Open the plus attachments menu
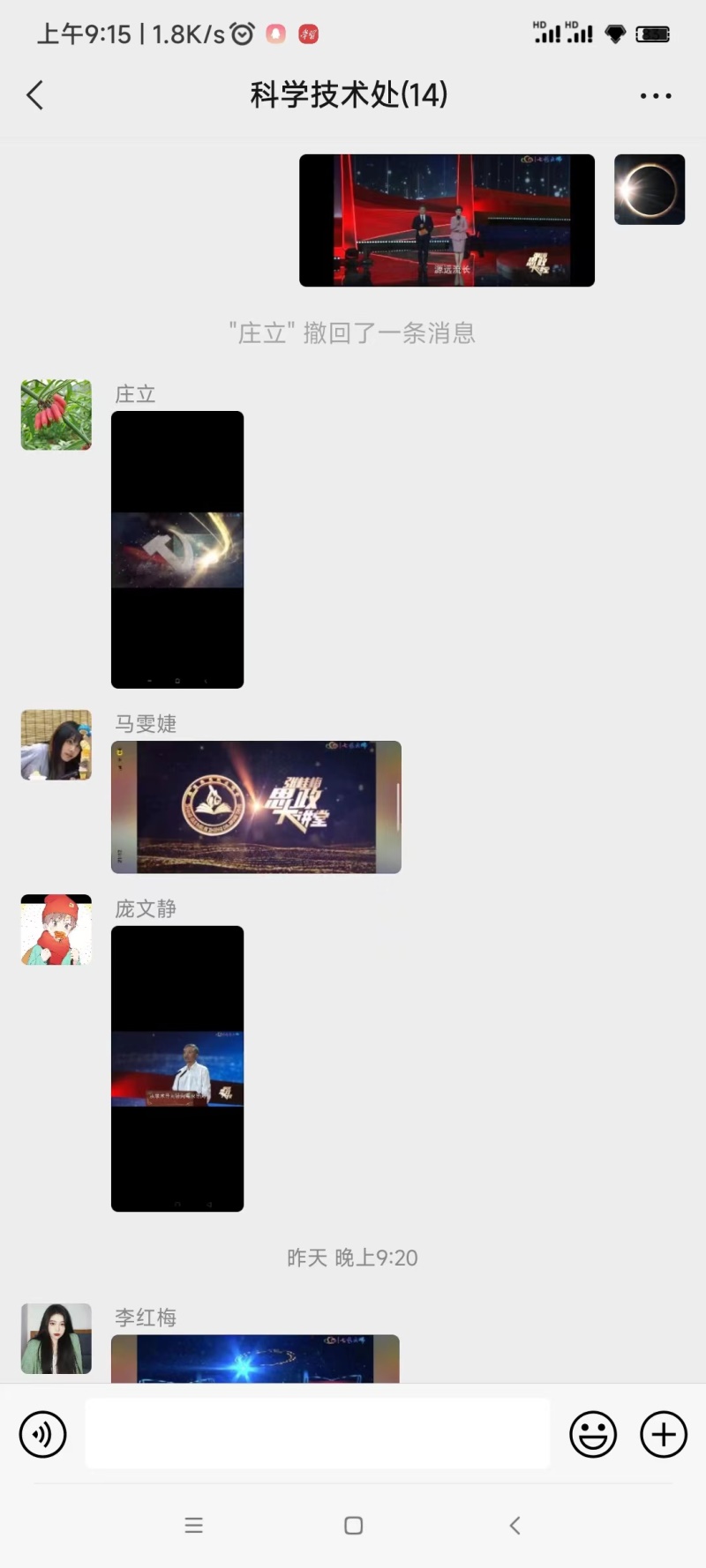The image size is (706, 1568). click(x=664, y=1434)
